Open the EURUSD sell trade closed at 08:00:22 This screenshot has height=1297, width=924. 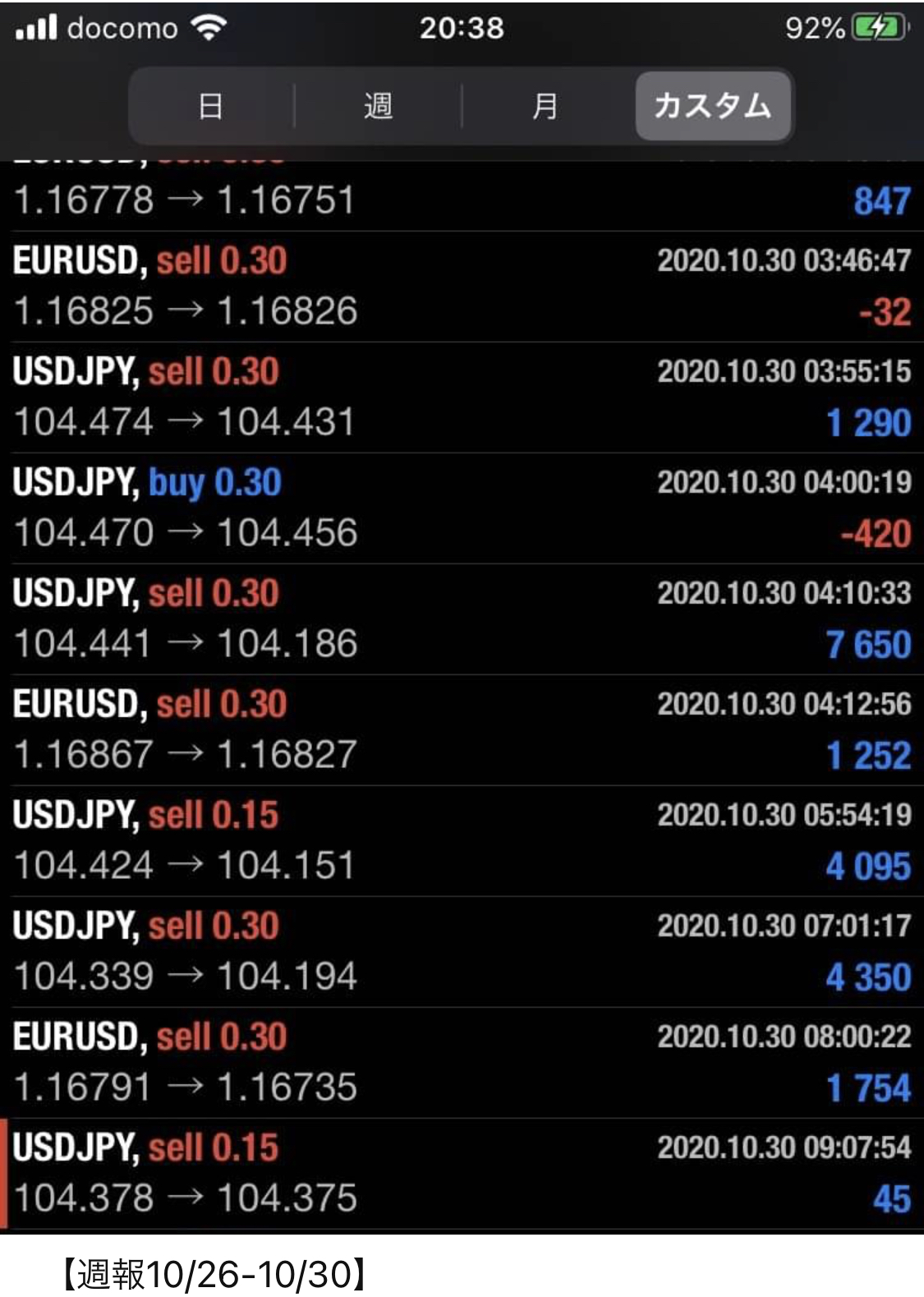pos(462,1062)
